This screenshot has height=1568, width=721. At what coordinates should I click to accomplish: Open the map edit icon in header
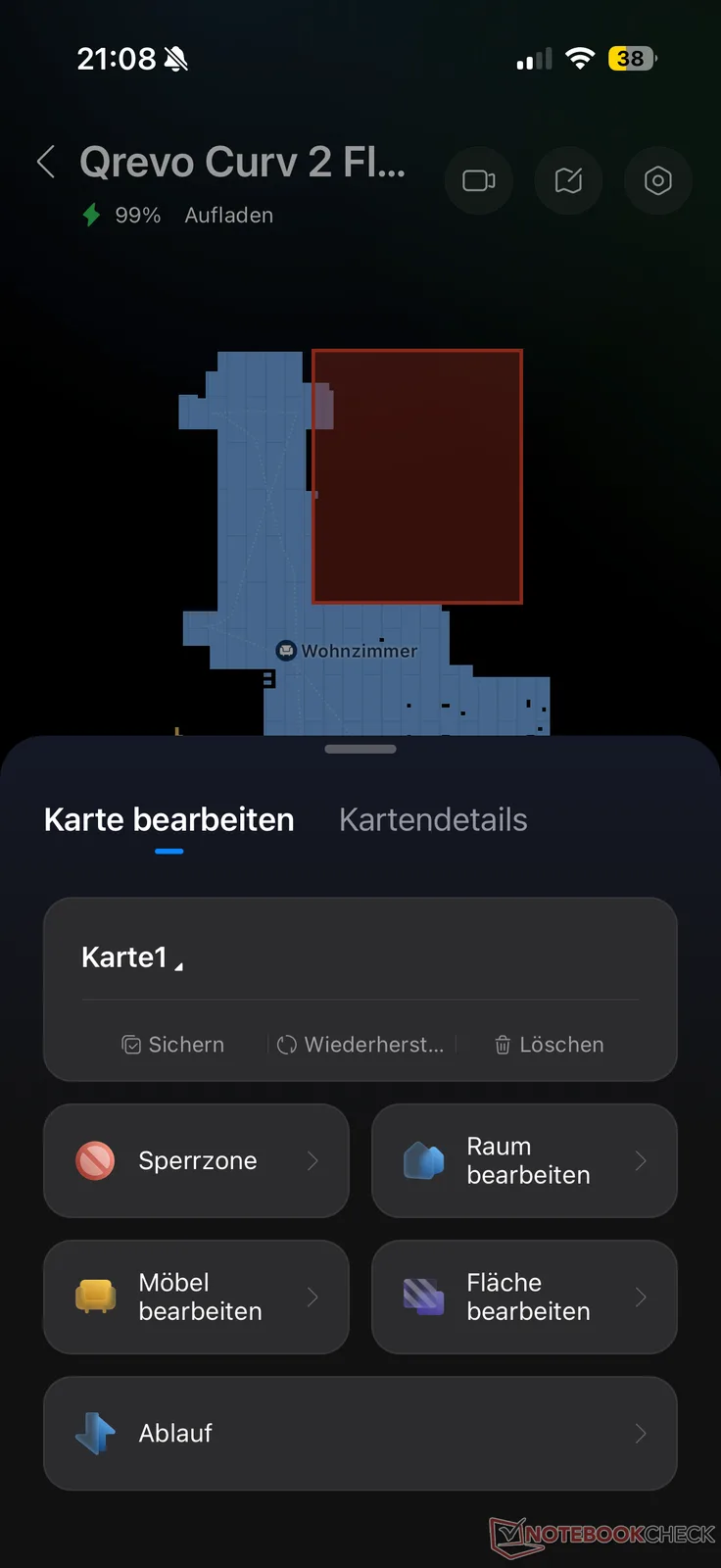(x=568, y=180)
